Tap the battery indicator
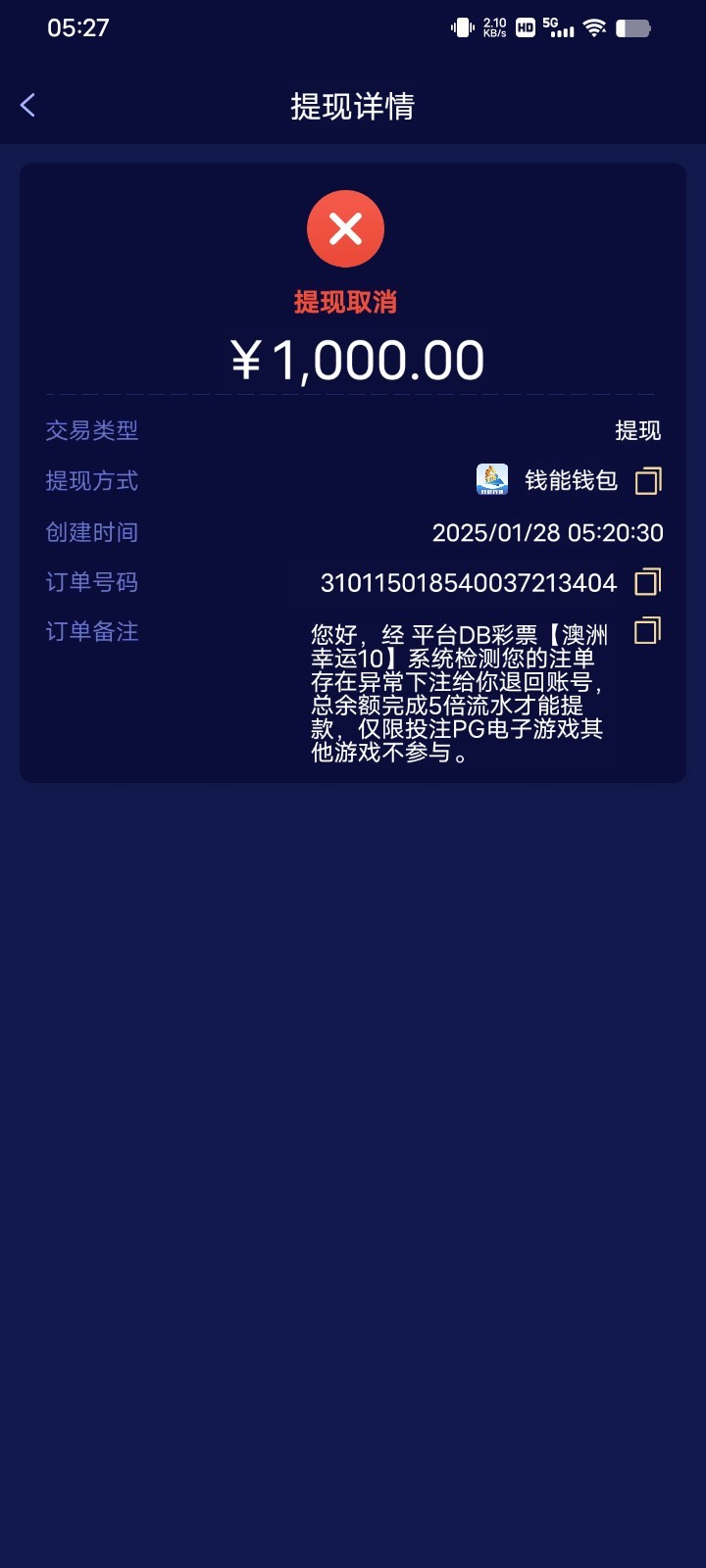The width and height of the screenshot is (706, 1568). pos(633,29)
